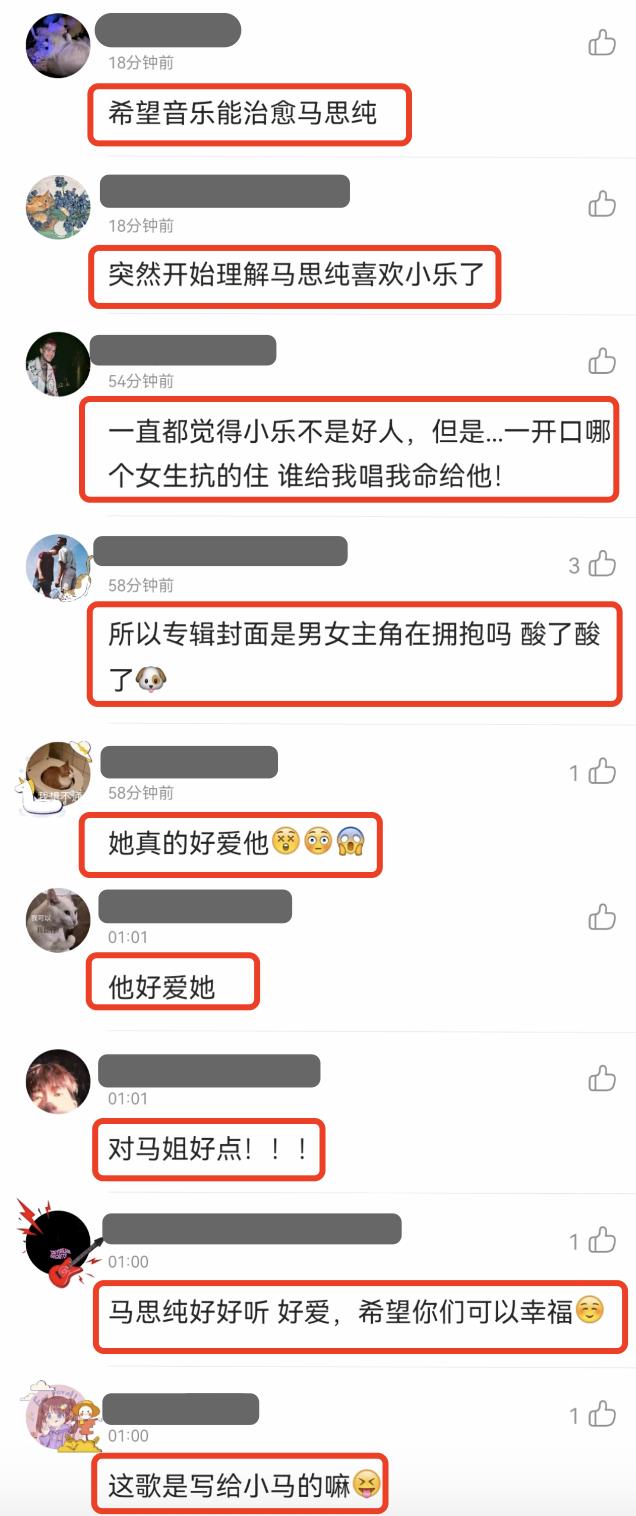Like the comment '突然开始理解马思纯喜欢小乐了'
Image resolution: width=636 pixels, height=1516 pixels.
[x=602, y=204]
